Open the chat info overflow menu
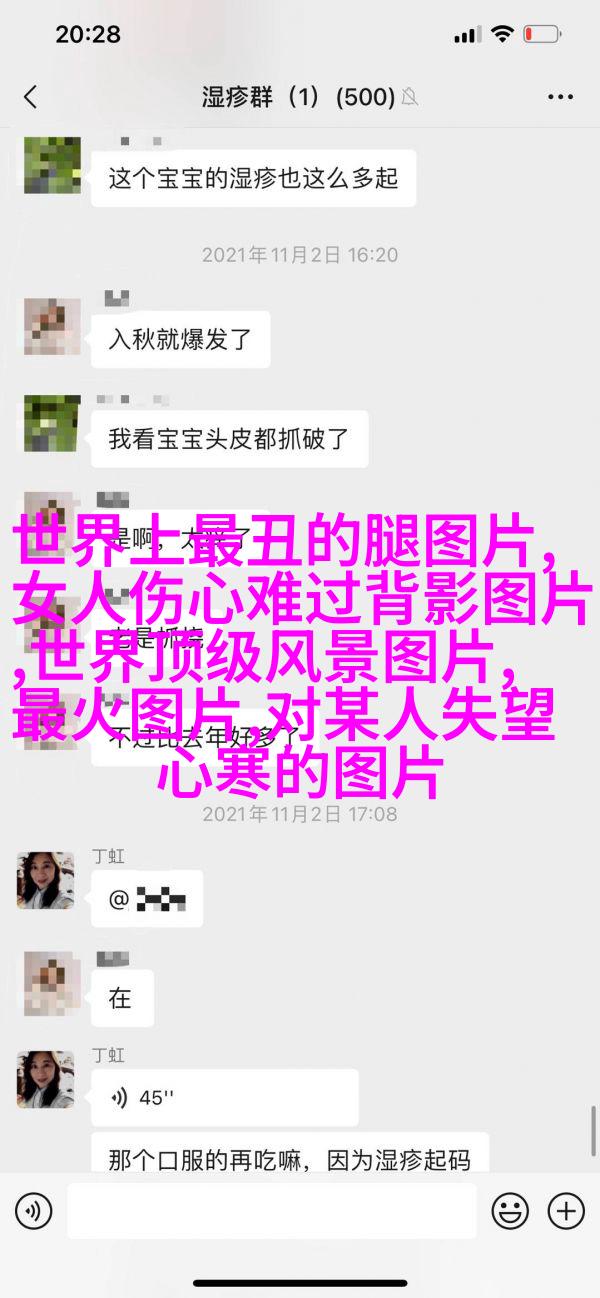600x1298 pixels. (x=562, y=97)
